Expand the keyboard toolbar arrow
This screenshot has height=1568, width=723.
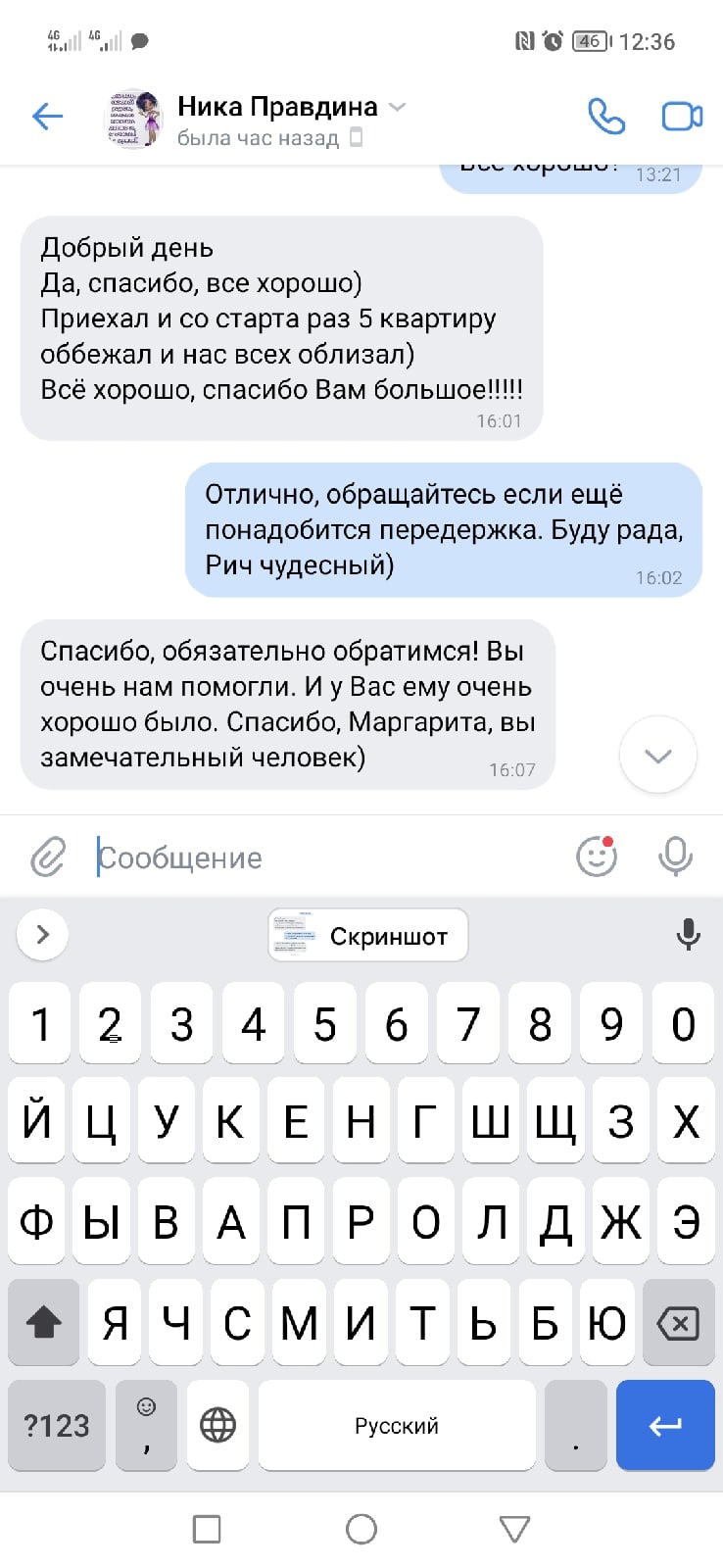tap(42, 935)
